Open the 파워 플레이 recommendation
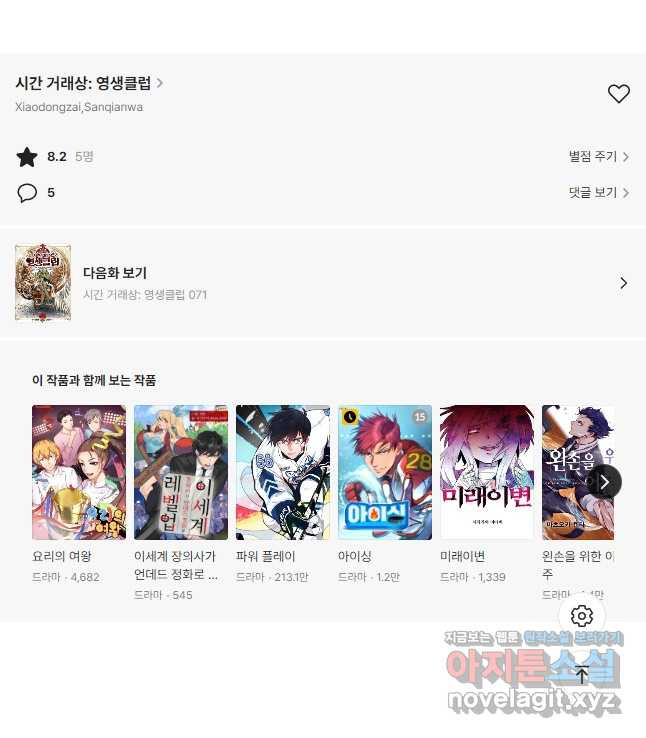The width and height of the screenshot is (646, 738). tap(283, 473)
